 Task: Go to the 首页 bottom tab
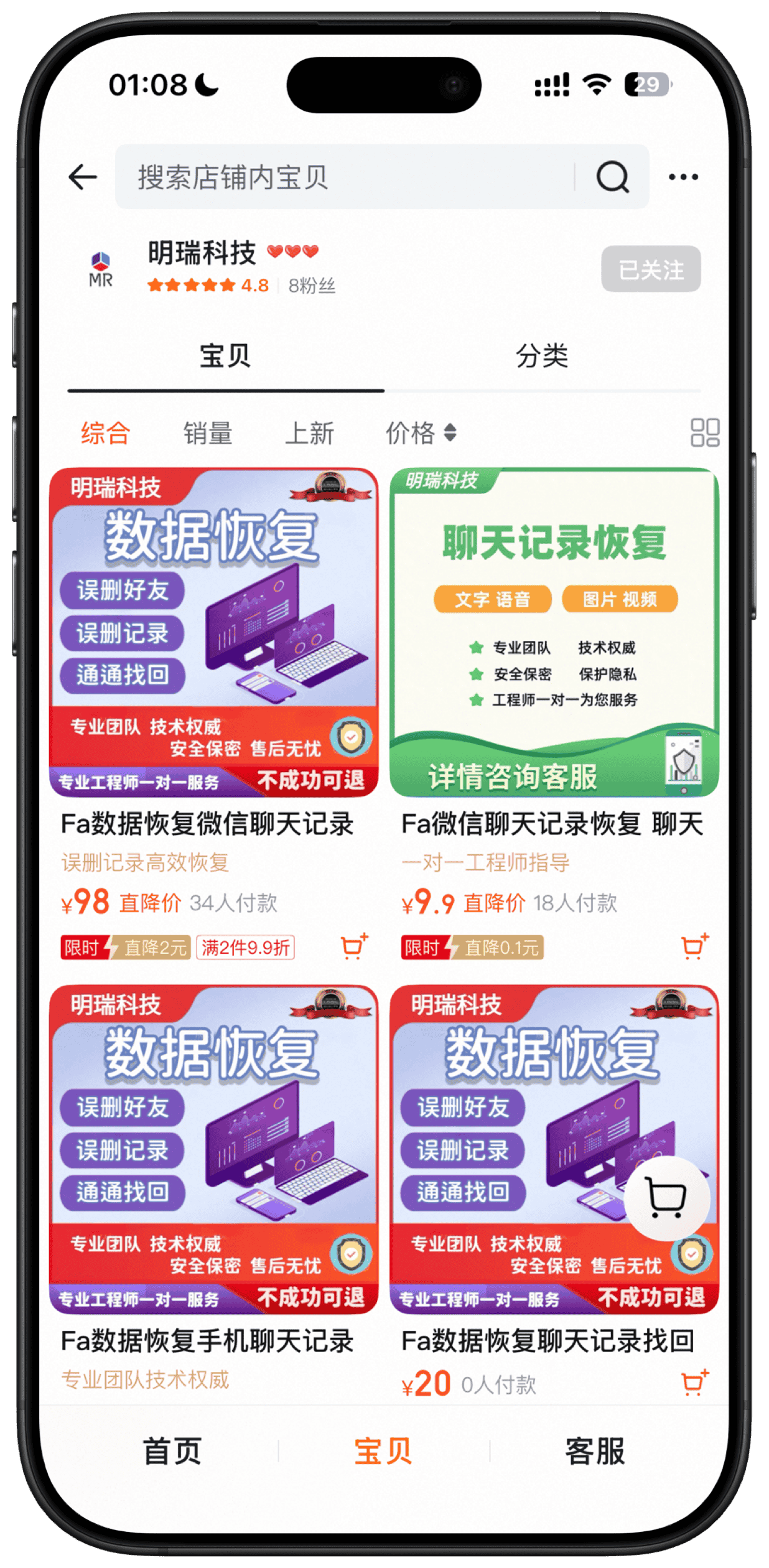pyautogui.click(x=172, y=1451)
